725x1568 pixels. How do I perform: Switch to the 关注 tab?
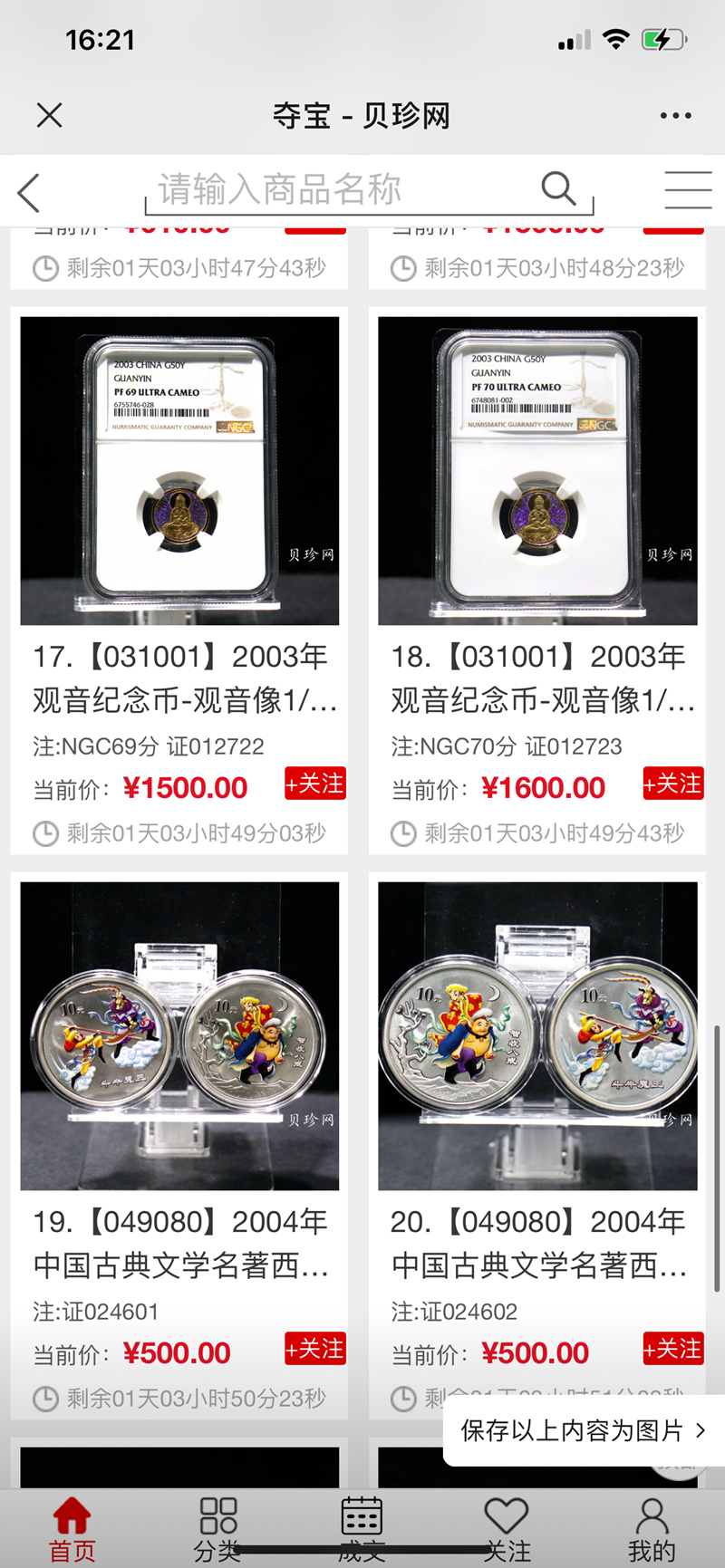507,1531
